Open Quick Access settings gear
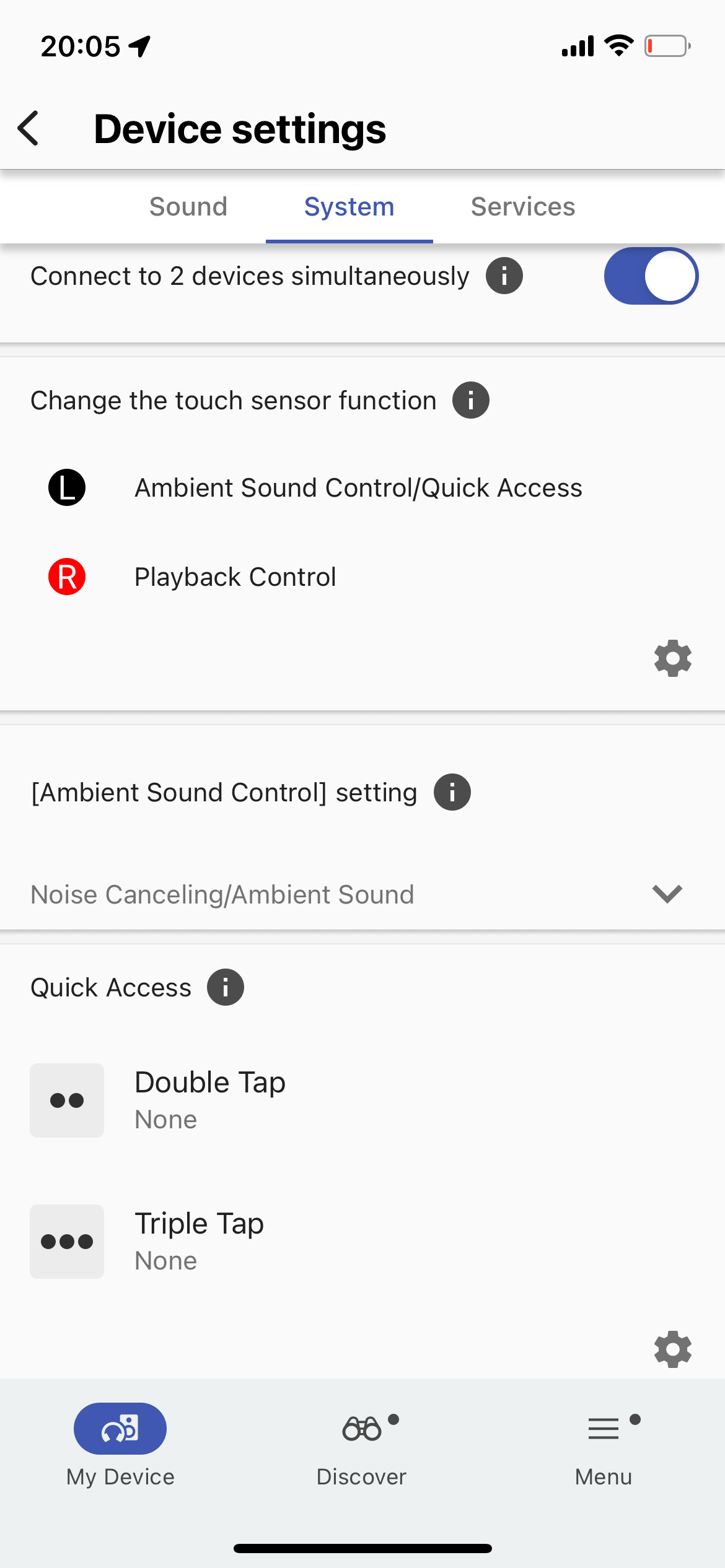Image resolution: width=725 pixels, height=1568 pixels. tap(673, 1349)
